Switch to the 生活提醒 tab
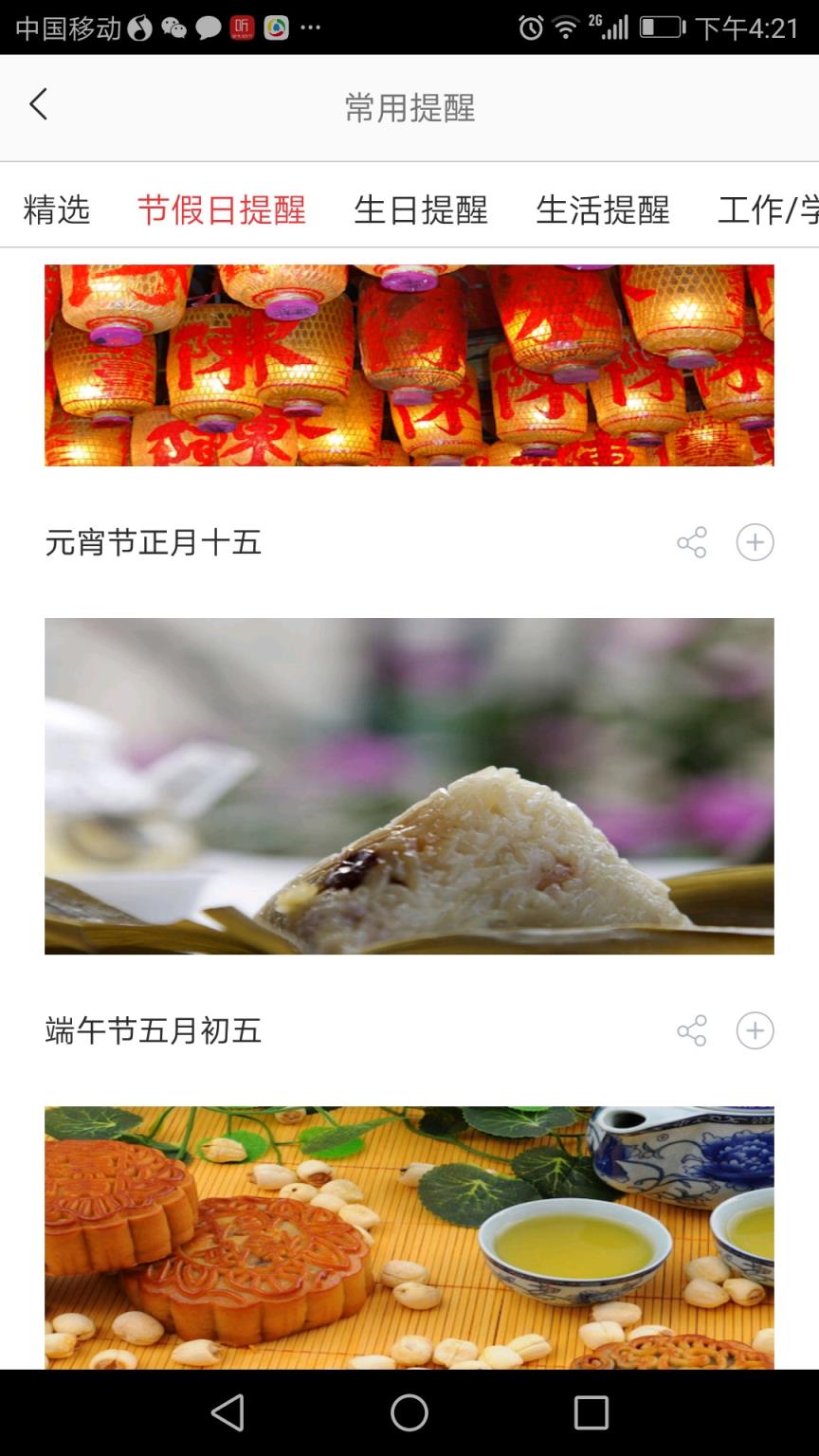The height and width of the screenshot is (1456, 819). pyautogui.click(x=603, y=210)
